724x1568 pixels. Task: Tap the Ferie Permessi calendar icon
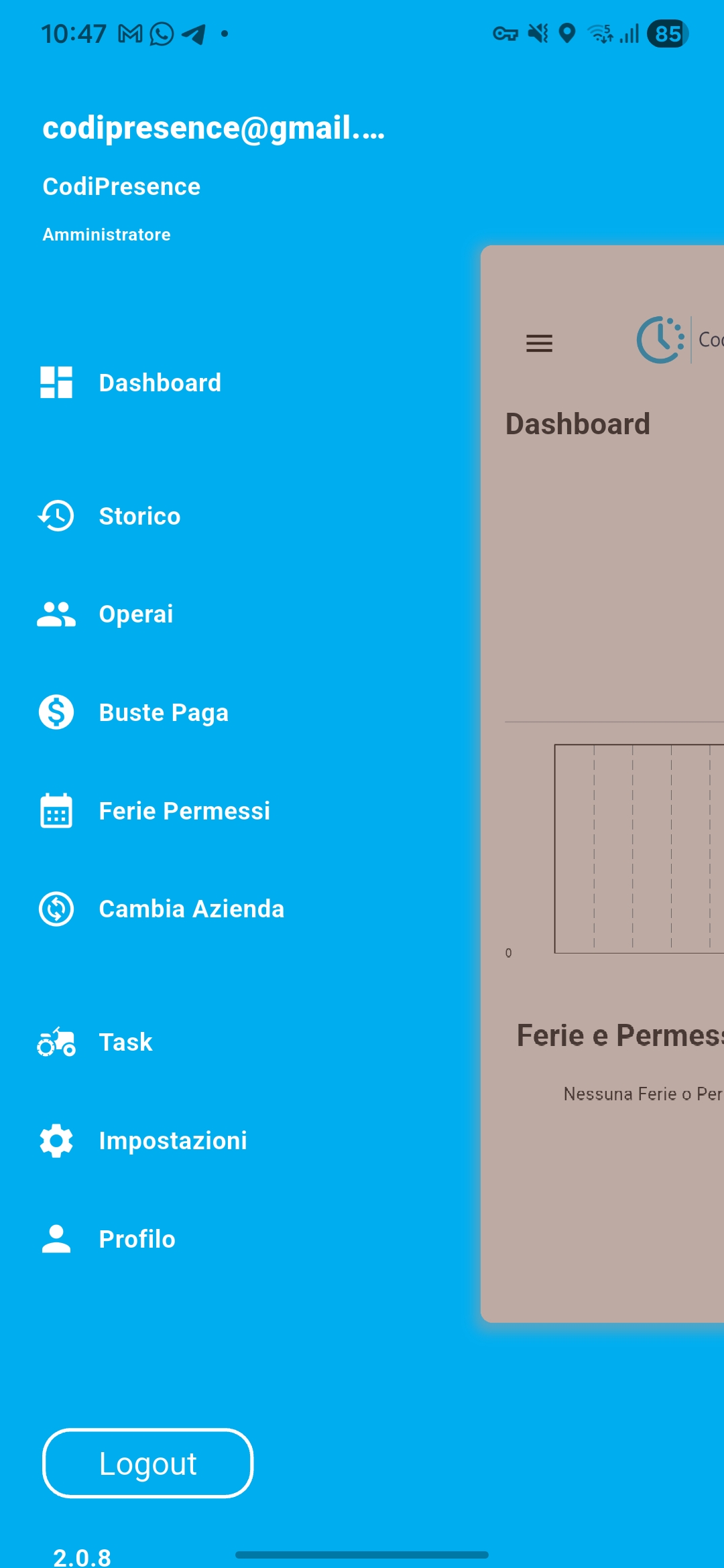tap(56, 811)
